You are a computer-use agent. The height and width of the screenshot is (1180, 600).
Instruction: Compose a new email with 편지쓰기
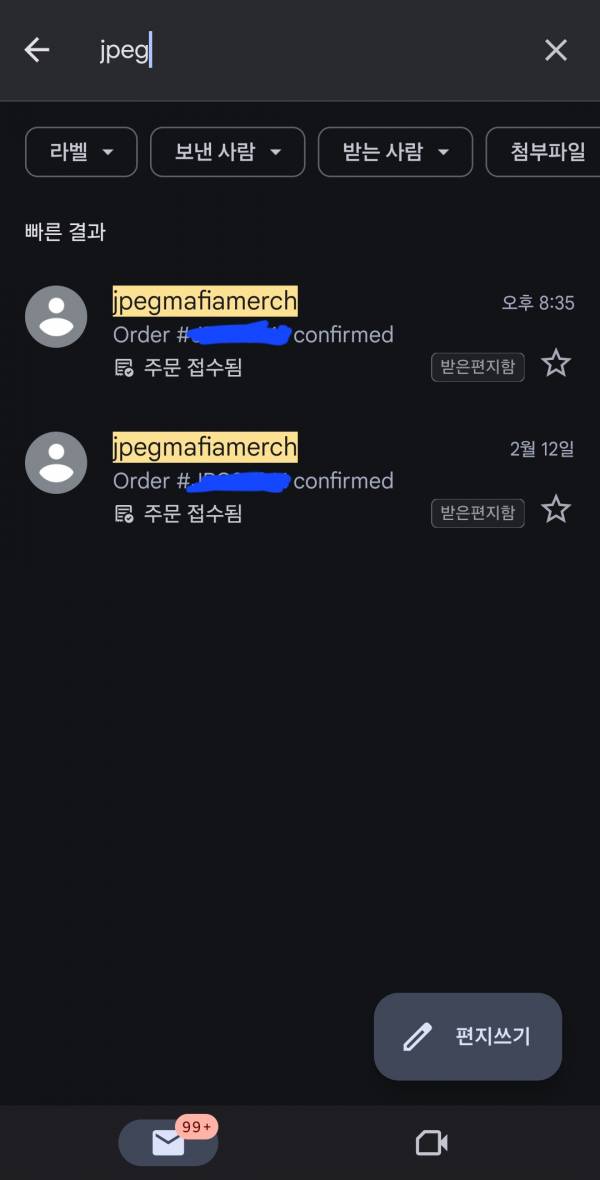467,1036
